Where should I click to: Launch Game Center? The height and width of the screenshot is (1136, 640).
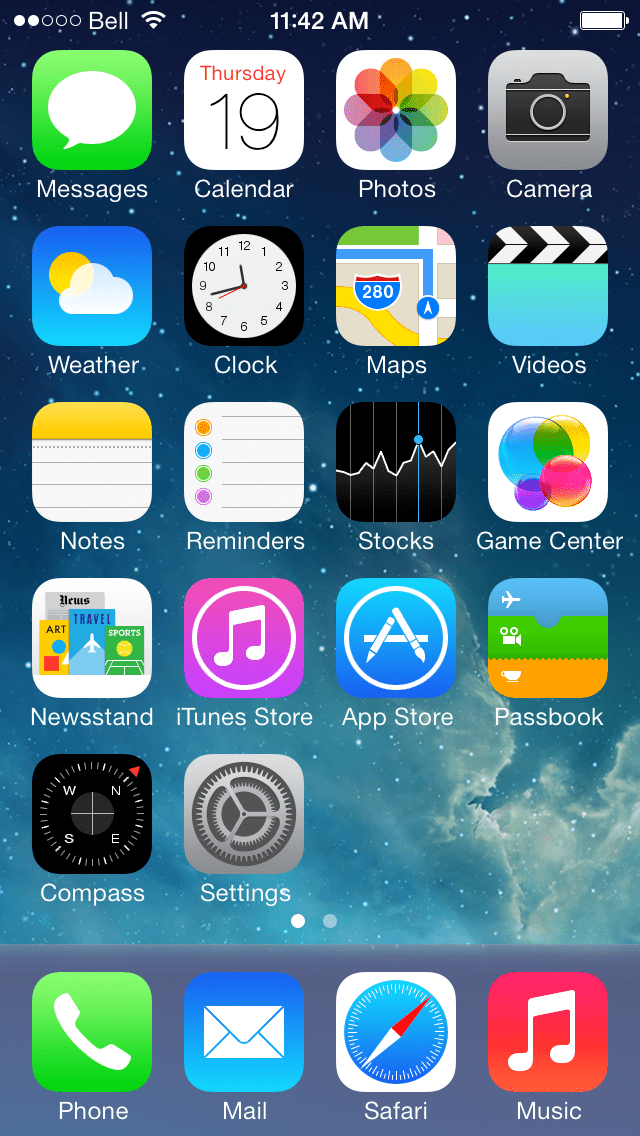(x=548, y=462)
